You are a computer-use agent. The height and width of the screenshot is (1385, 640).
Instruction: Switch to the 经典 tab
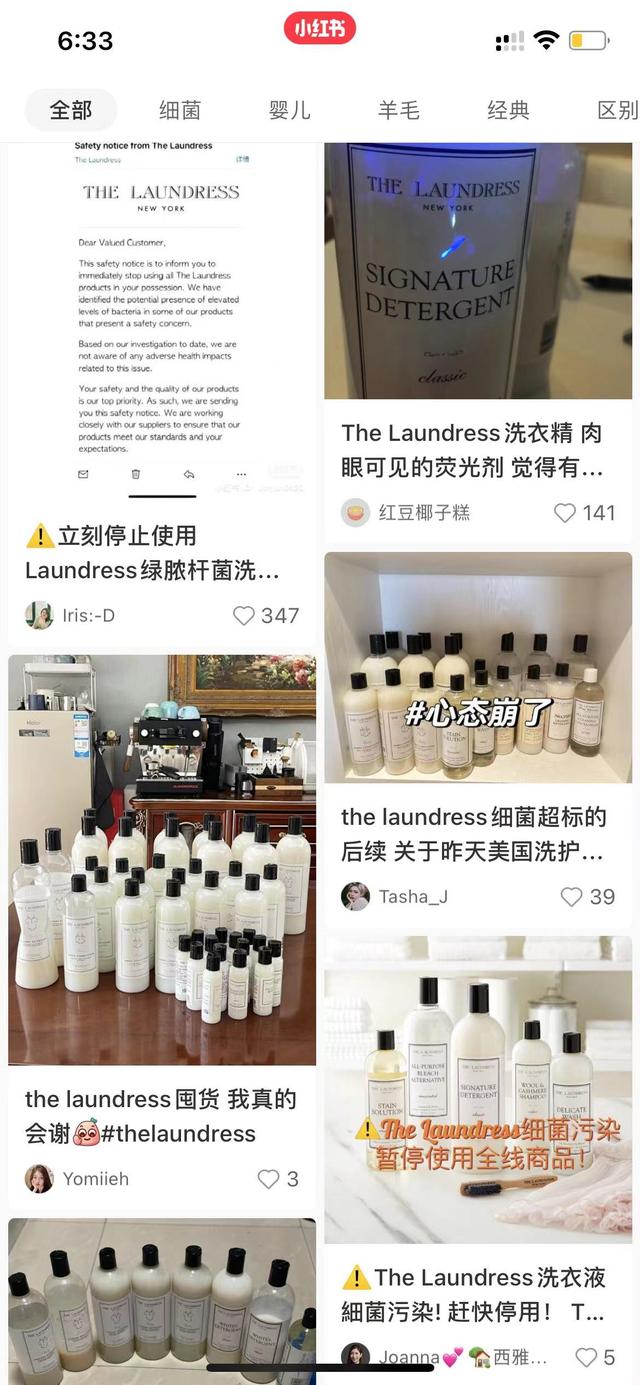pos(508,110)
